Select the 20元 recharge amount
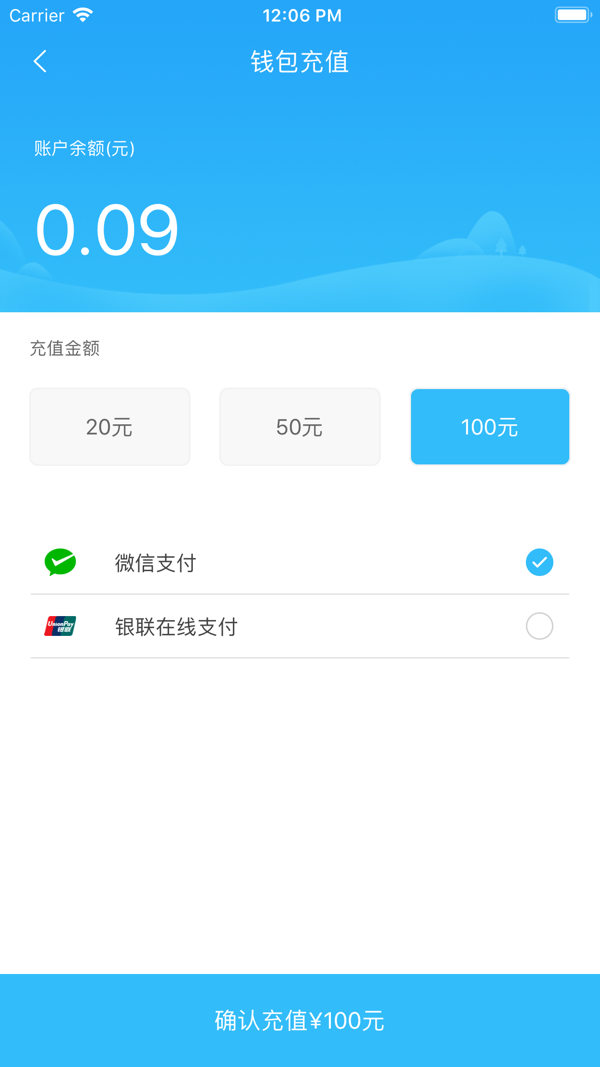600x1067 pixels. [x=110, y=427]
